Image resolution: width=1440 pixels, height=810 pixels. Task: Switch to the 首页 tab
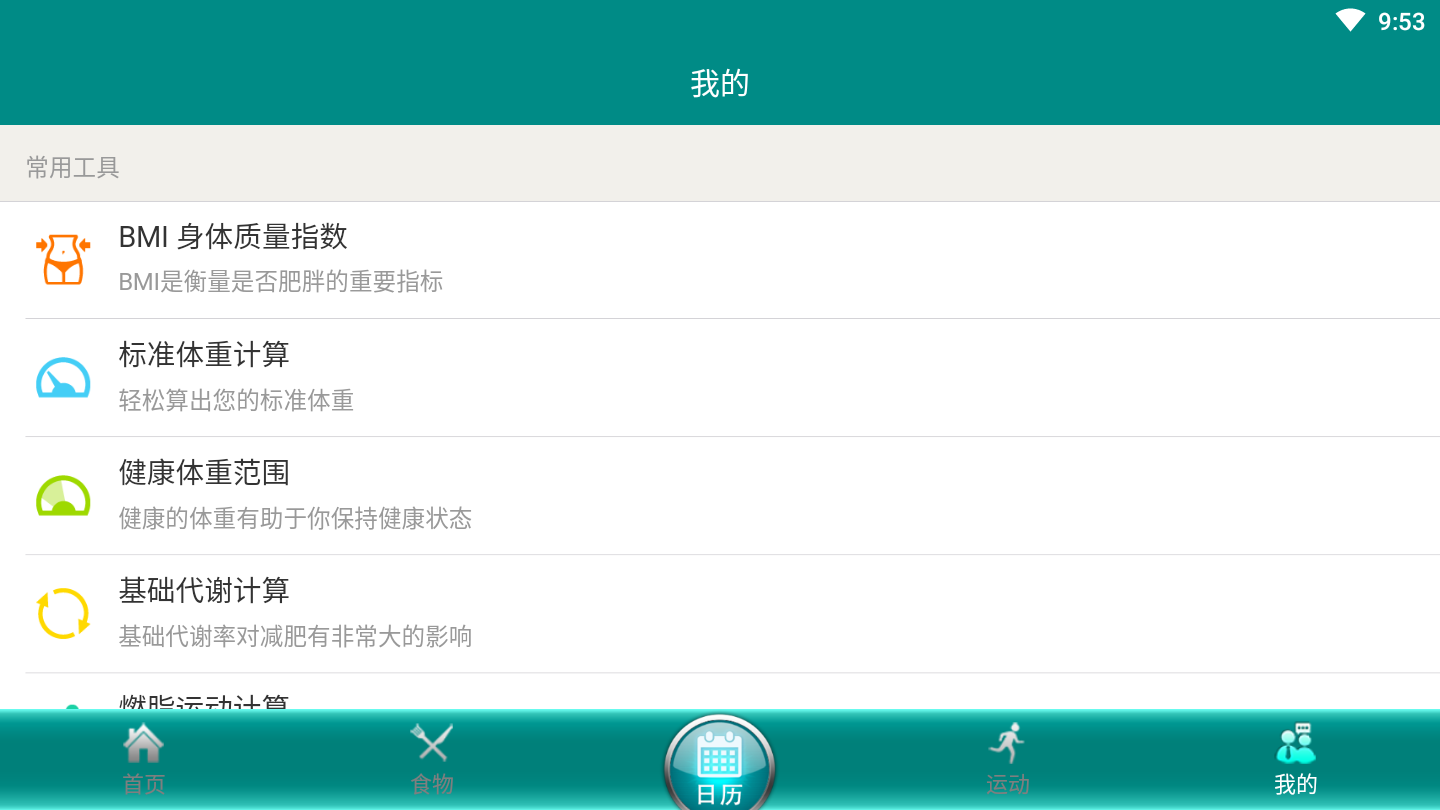tap(144, 760)
